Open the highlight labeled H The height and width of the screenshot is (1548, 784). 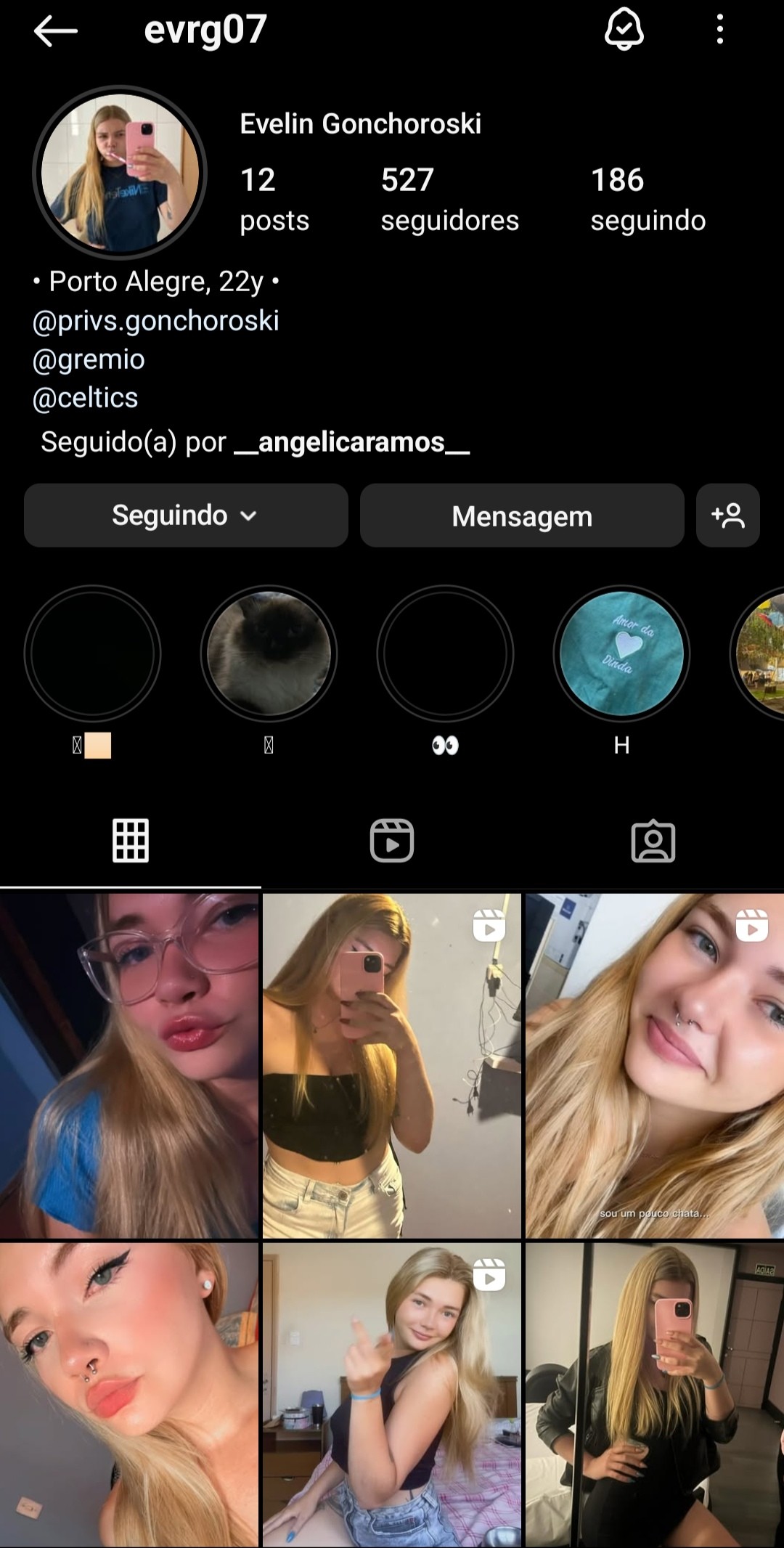[621, 653]
